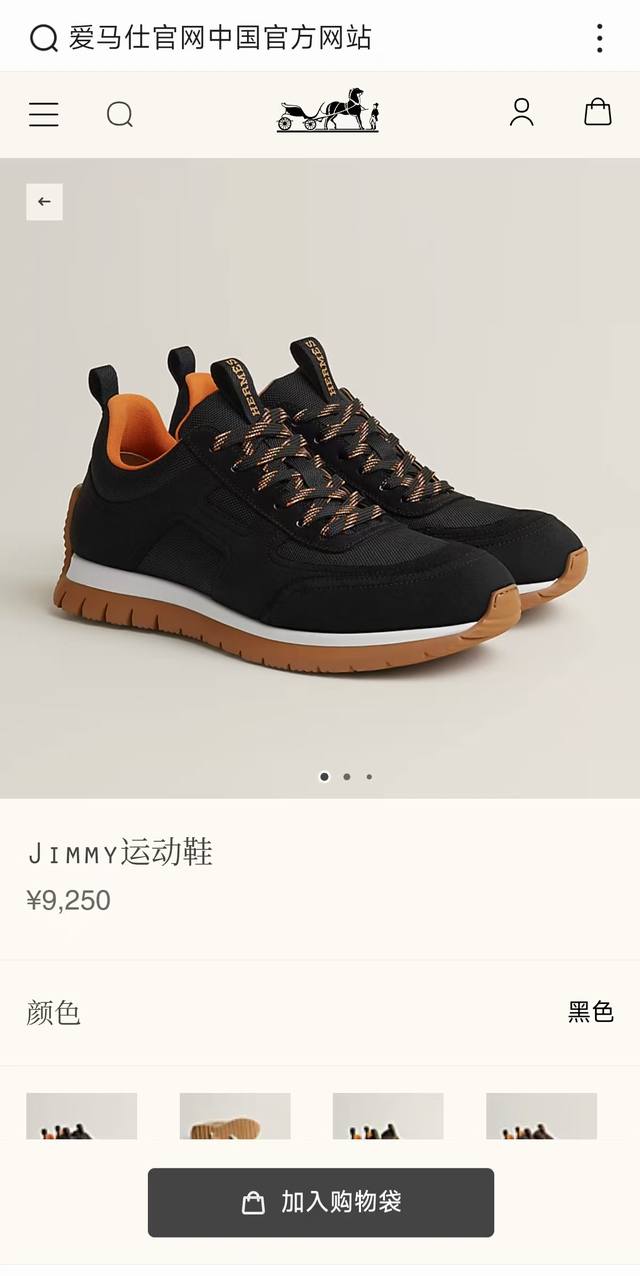The height and width of the screenshot is (1276, 640).
Task: Add the Jimmy sneakers via 加入购物袋
Action: tap(321, 1202)
